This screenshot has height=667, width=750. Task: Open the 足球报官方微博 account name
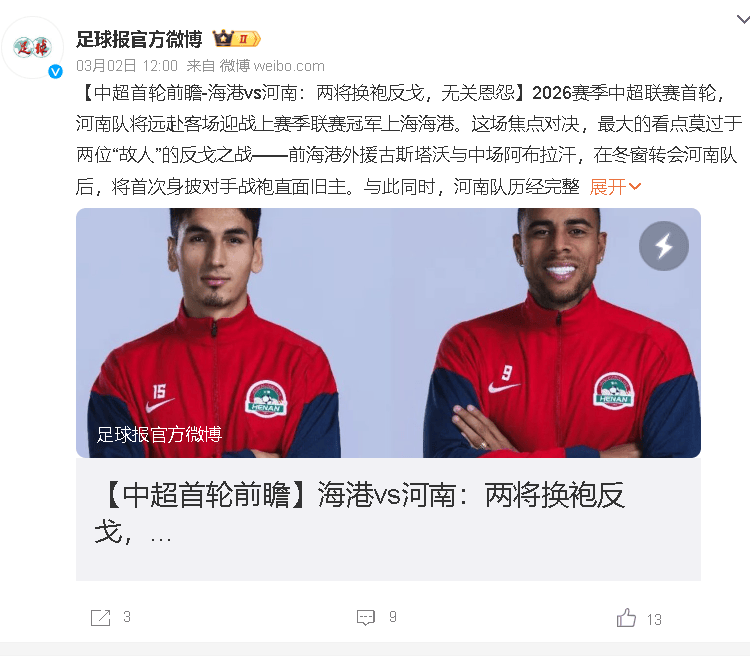(139, 39)
